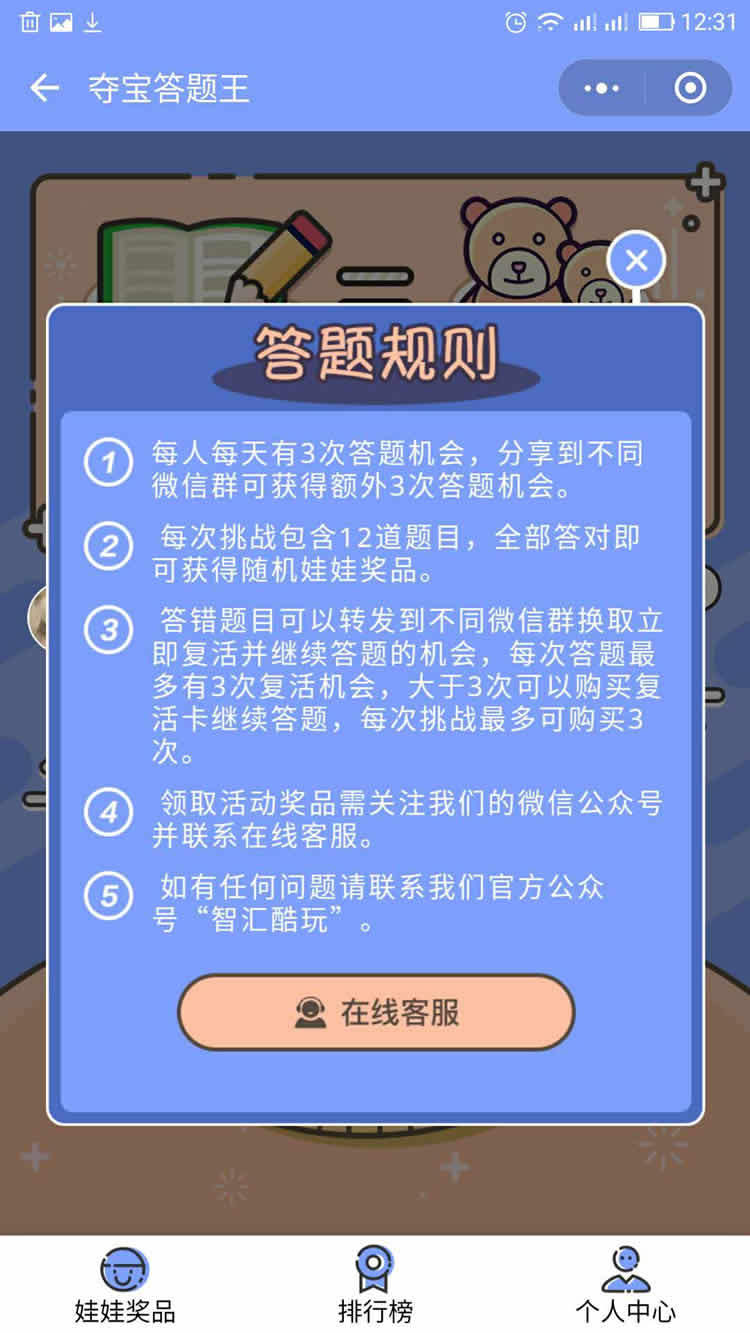Image resolution: width=750 pixels, height=1333 pixels.
Task: Switch to the 娃娃奖品 tab
Action: click(x=125, y=1285)
